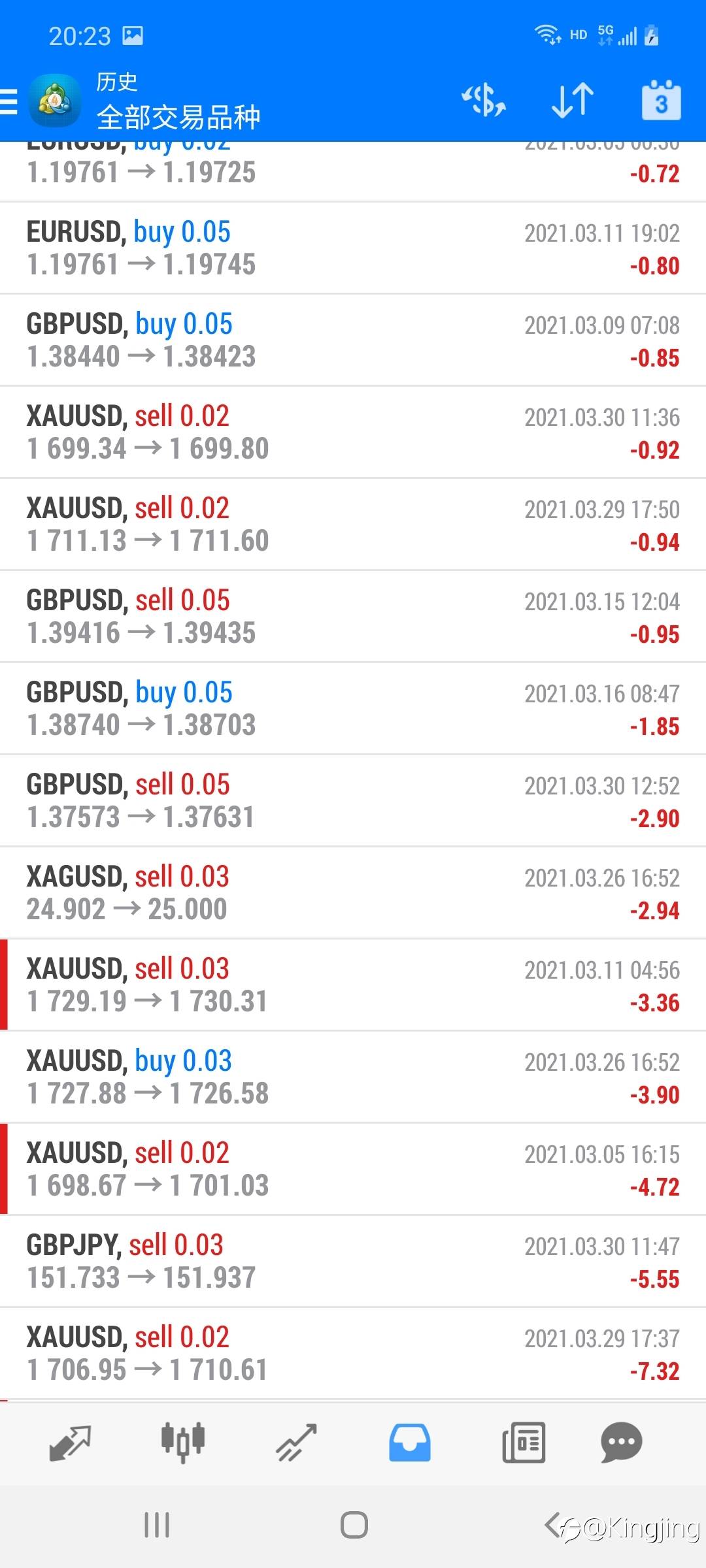This screenshot has height=1568, width=706.
Task: Open the hamburger drawer menu
Action: point(9,103)
